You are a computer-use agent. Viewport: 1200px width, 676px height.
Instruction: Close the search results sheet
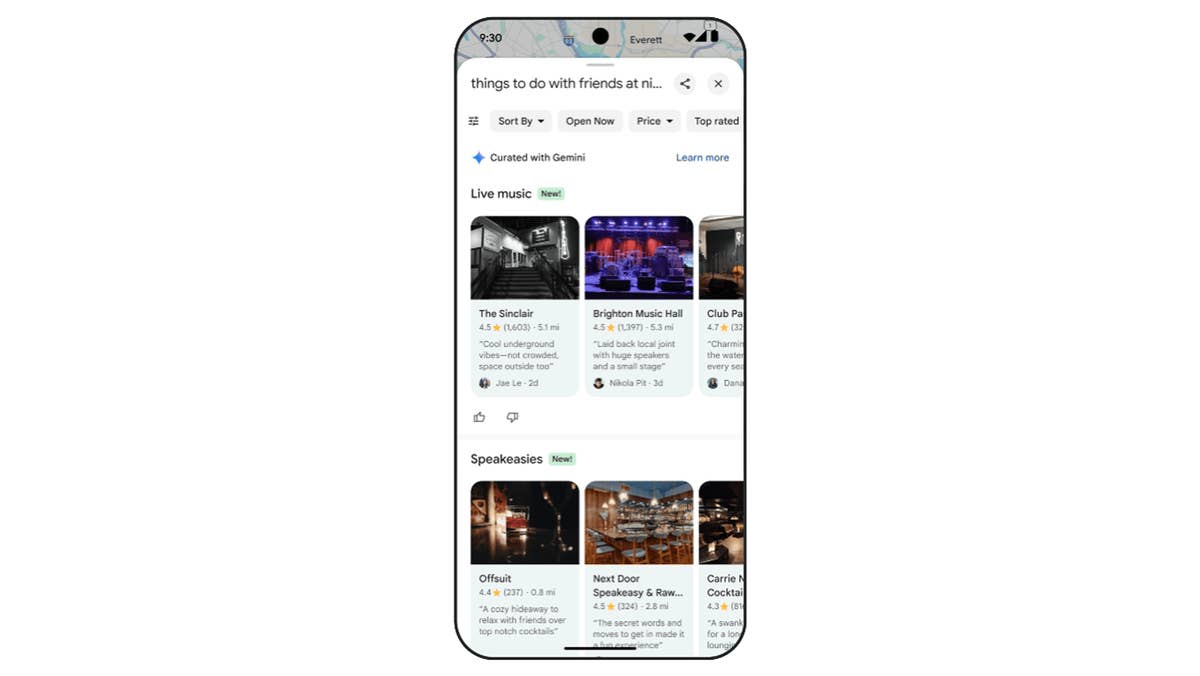pos(718,84)
